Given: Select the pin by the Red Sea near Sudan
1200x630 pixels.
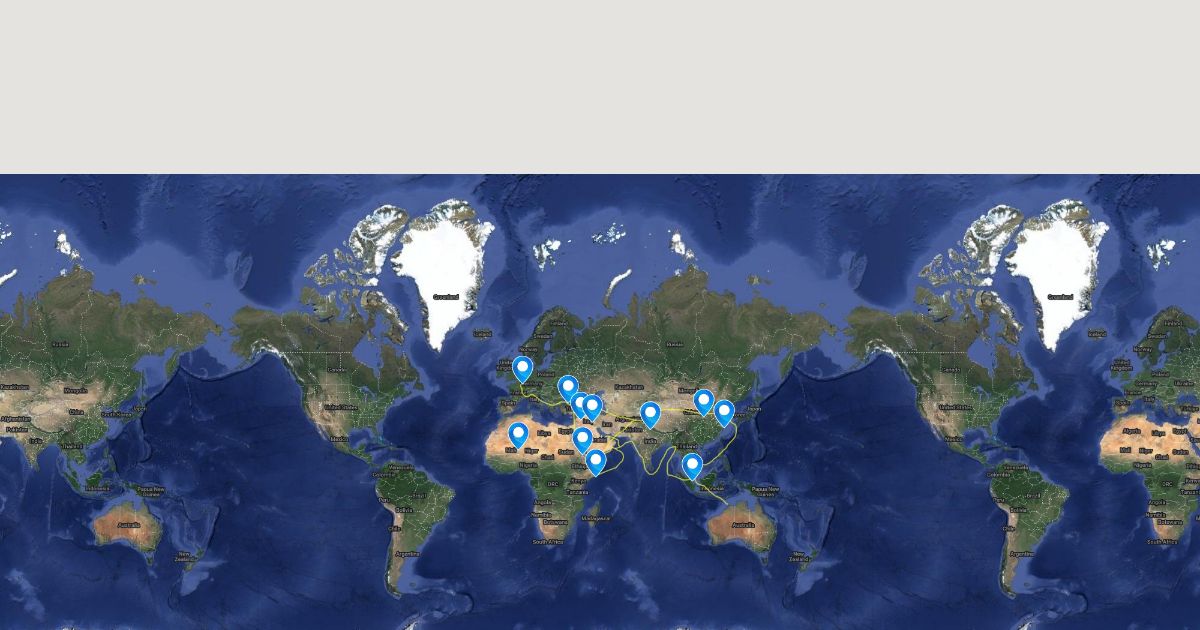Looking at the screenshot, I should (x=582, y=438).
